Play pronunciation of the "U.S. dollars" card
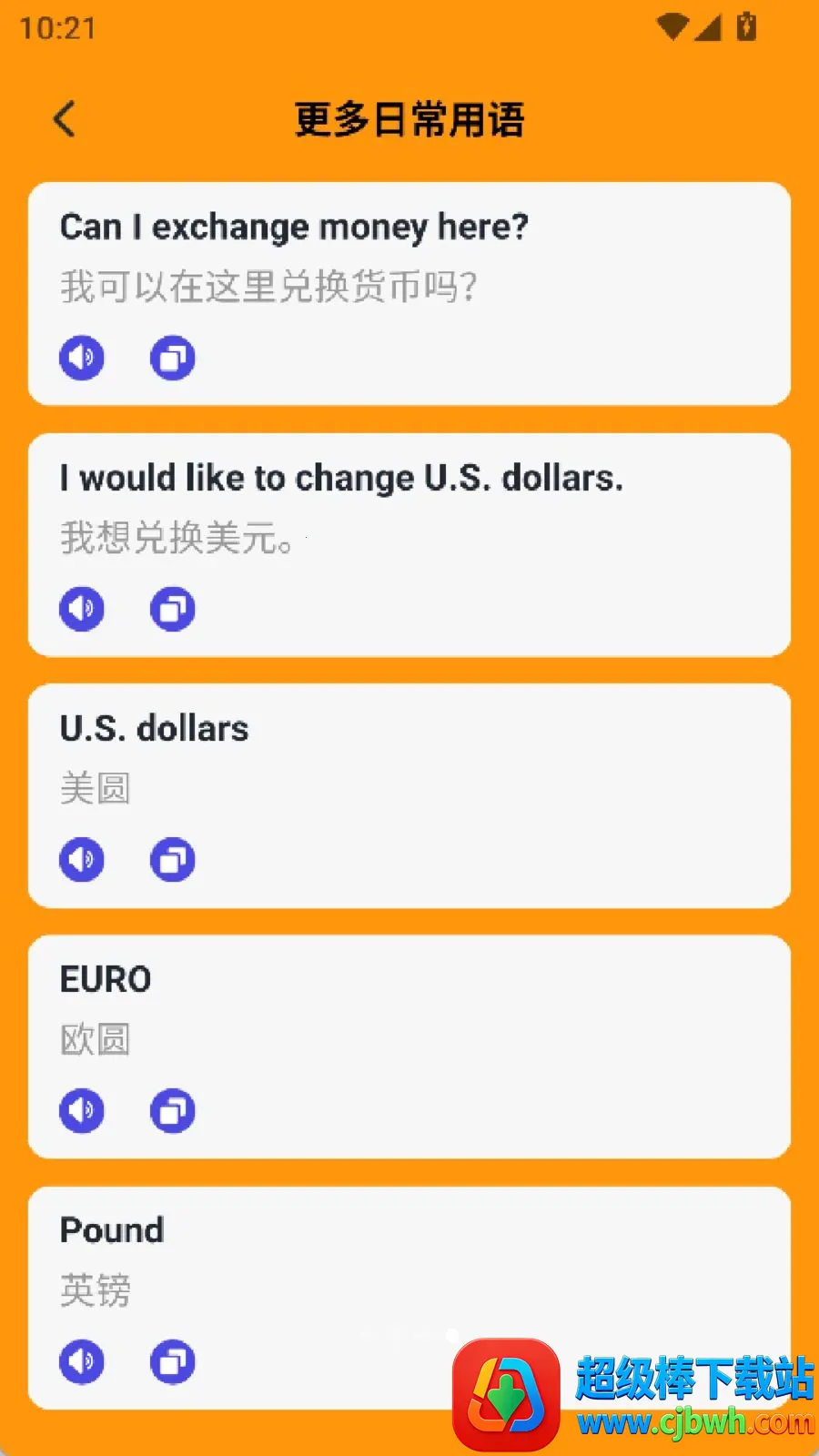Screen dimensions: 819x1456 coord(82,860)
